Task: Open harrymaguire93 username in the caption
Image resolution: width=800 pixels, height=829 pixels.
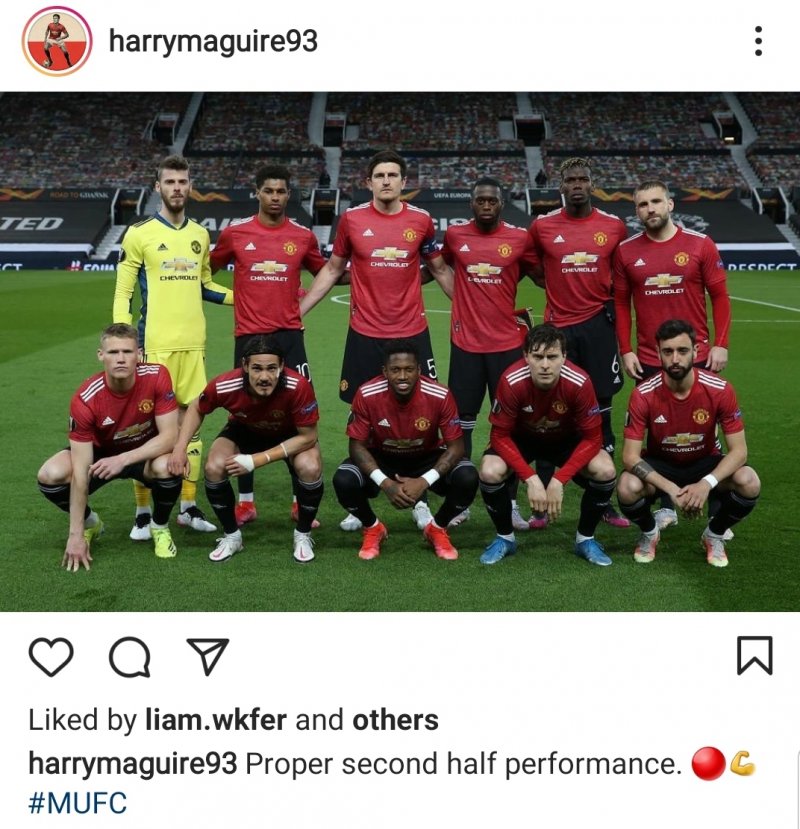Action: click(x=133, y=764)
